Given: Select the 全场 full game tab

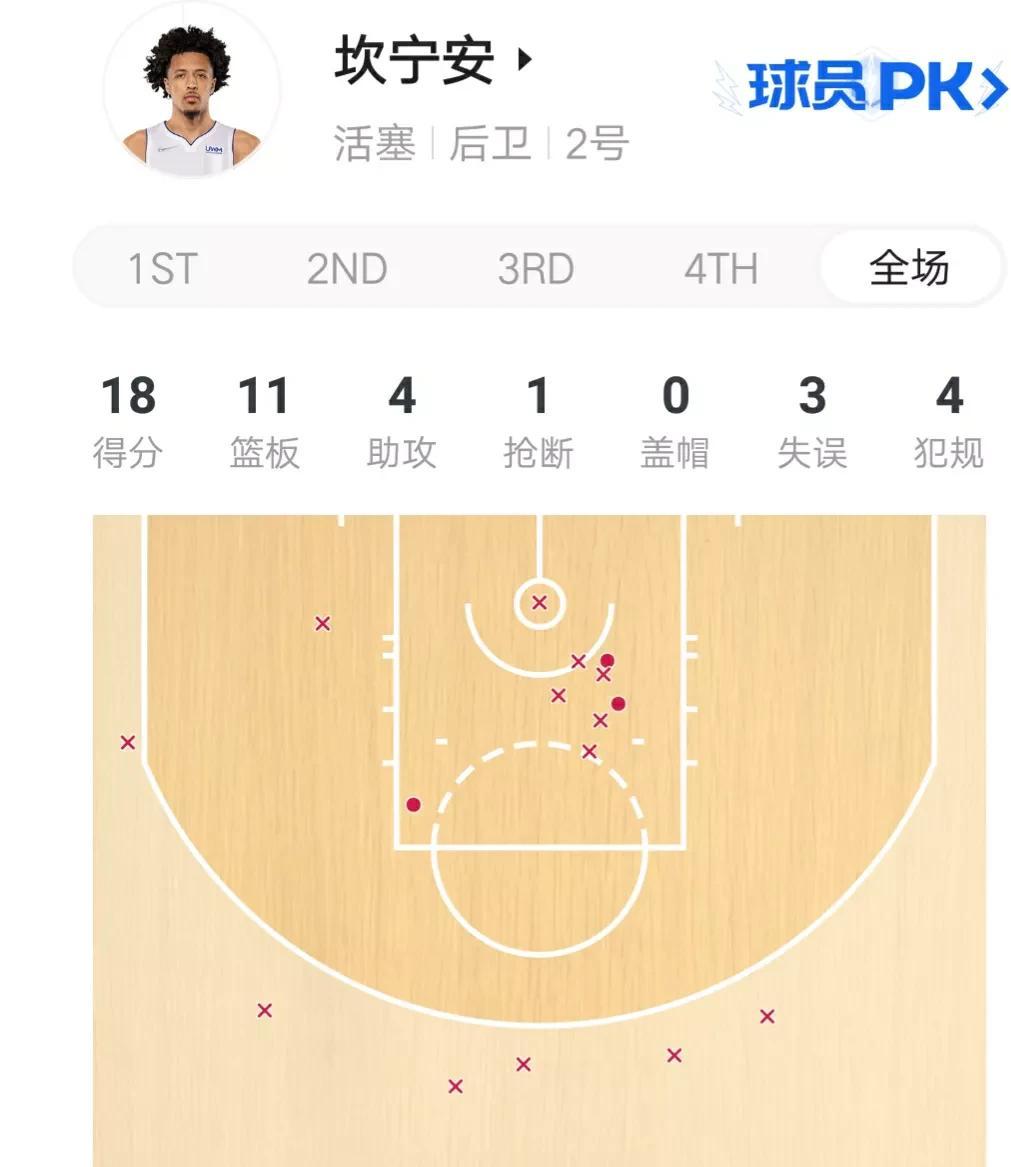Looking at the screenshot, I should 909,268.
